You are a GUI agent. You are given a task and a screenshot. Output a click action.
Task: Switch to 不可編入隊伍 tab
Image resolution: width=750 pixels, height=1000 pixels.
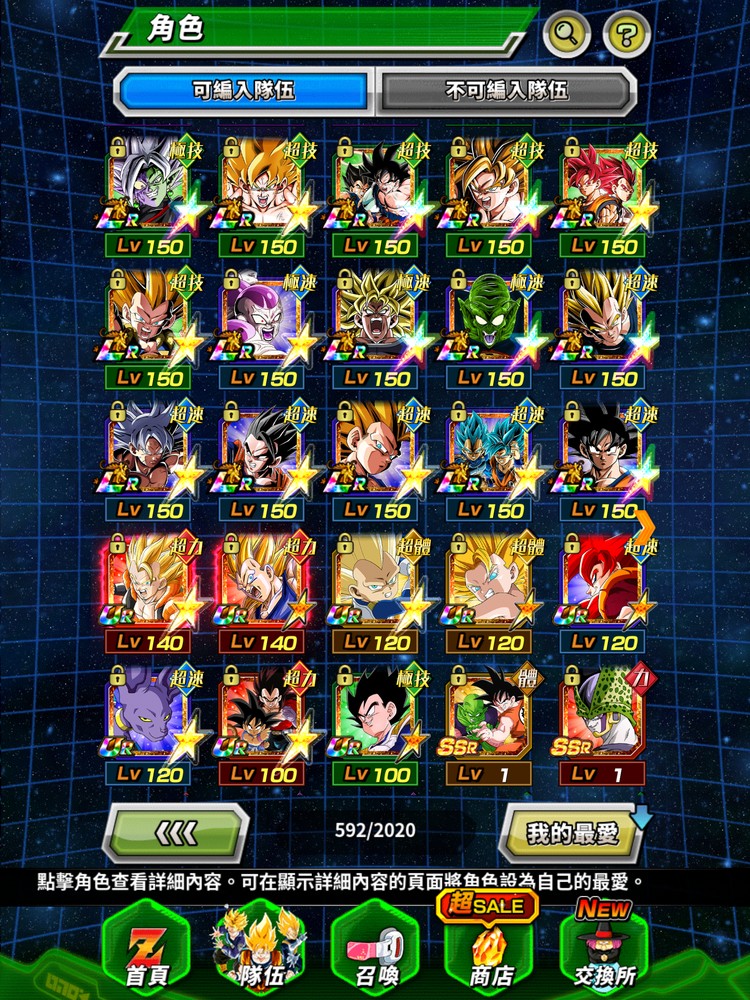tap(506, 91)
